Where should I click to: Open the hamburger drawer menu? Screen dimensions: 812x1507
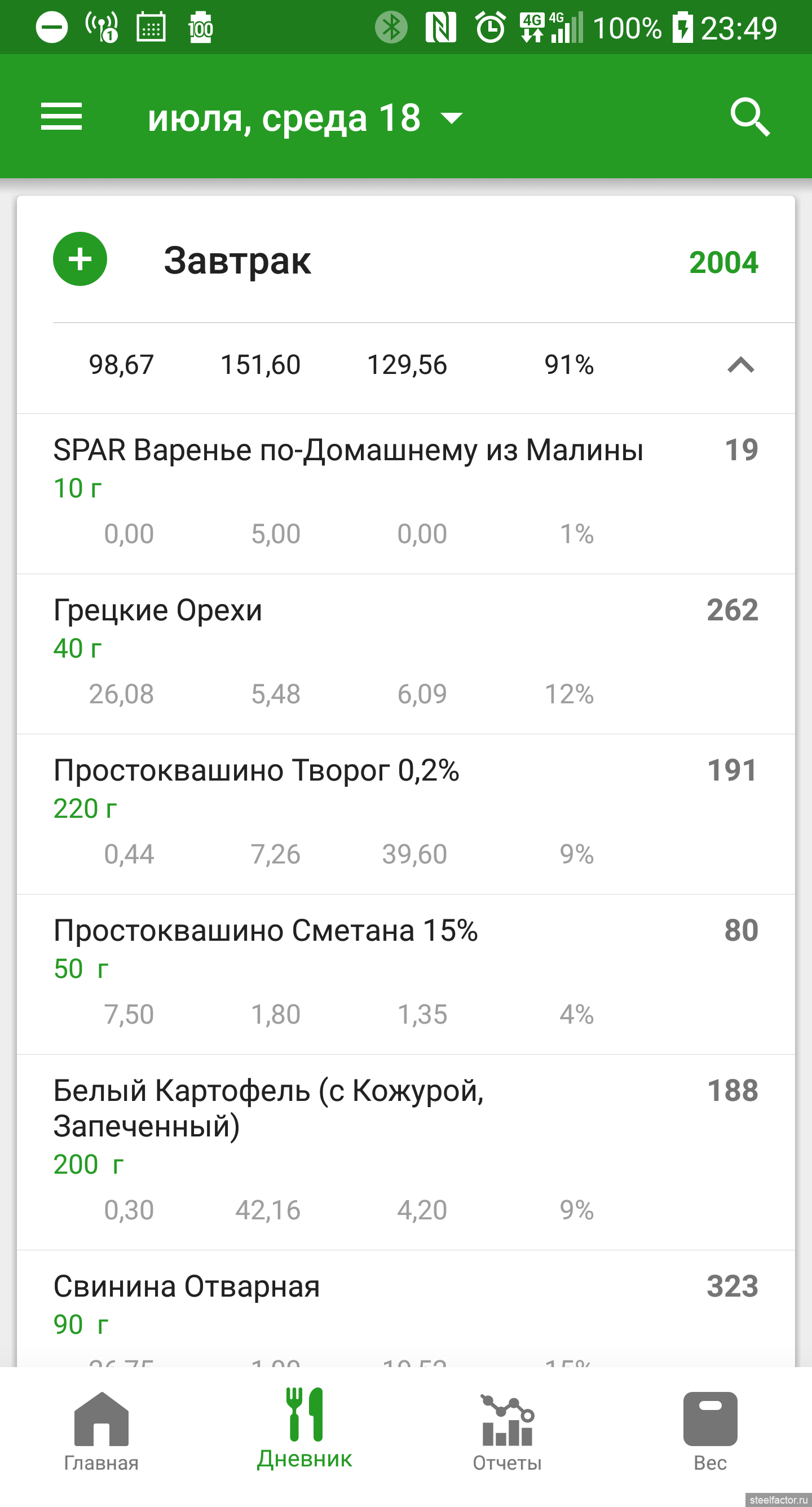pos(61,116)
